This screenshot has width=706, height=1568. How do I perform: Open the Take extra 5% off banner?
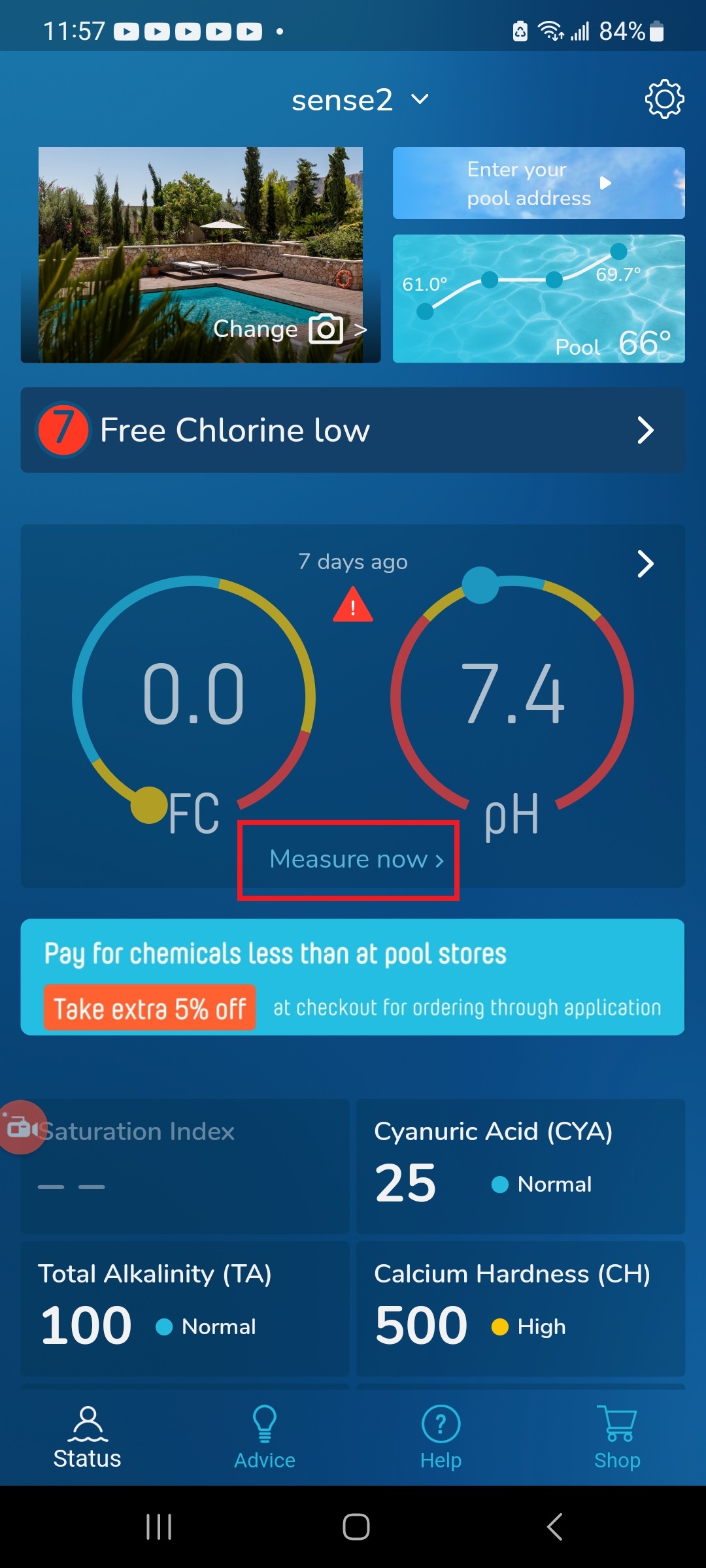(x=352, y=977)
